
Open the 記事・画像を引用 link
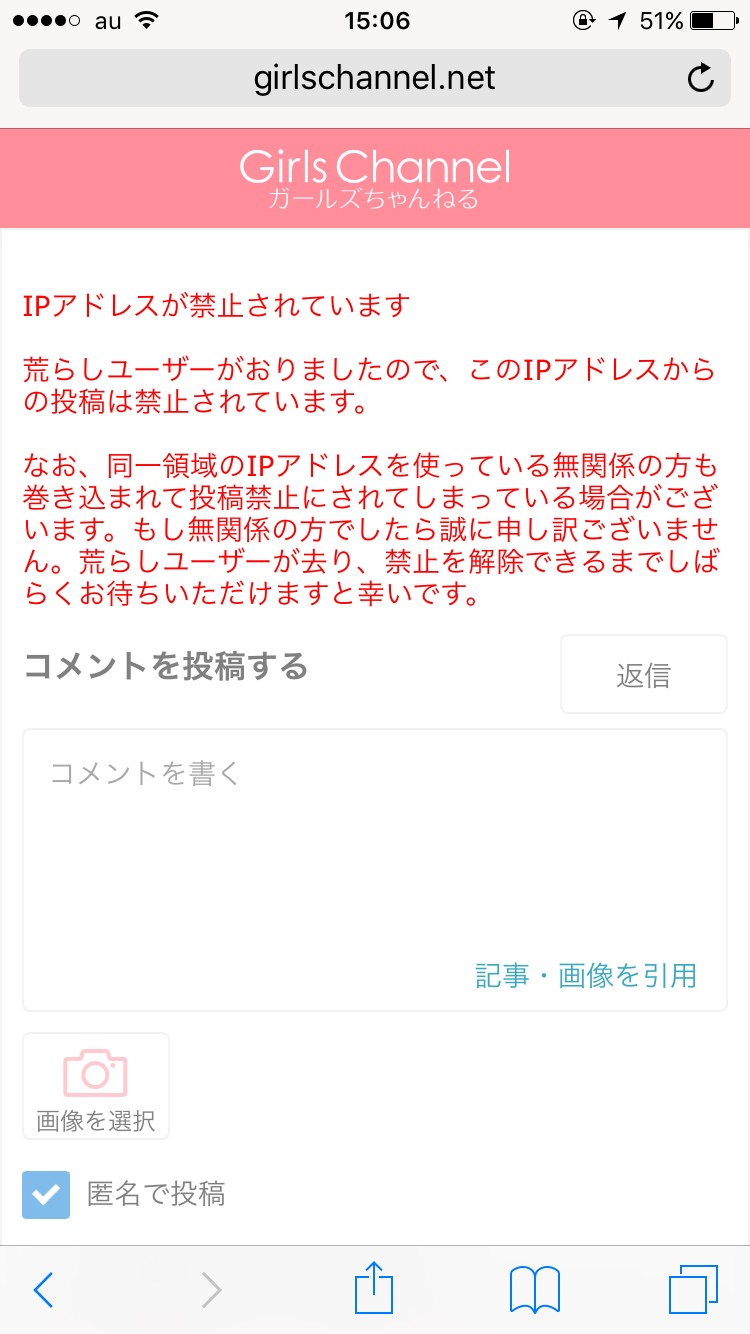(x=586, y=975)
